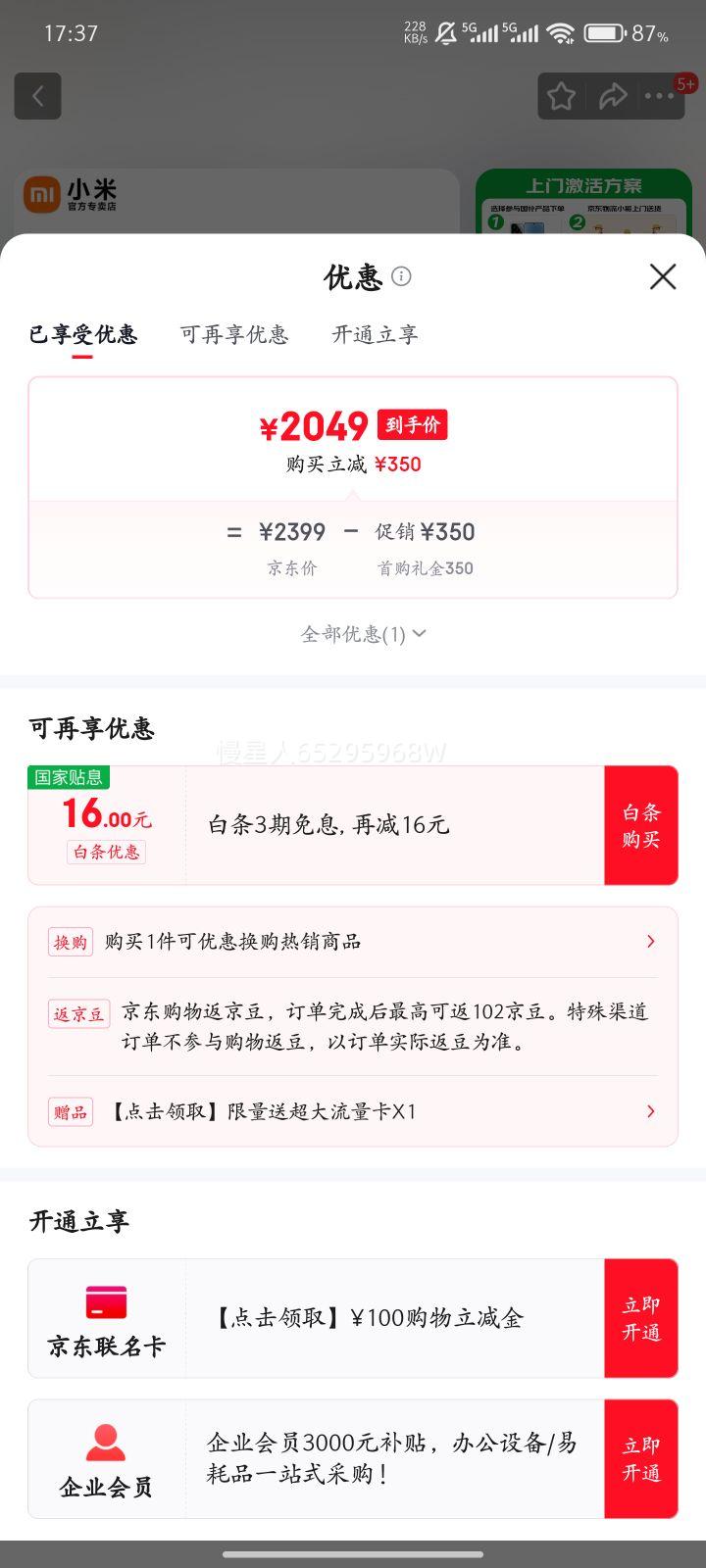Tap the star favorite icon
This screenshot has height=1568, width=706.
(x=561, y=96)
